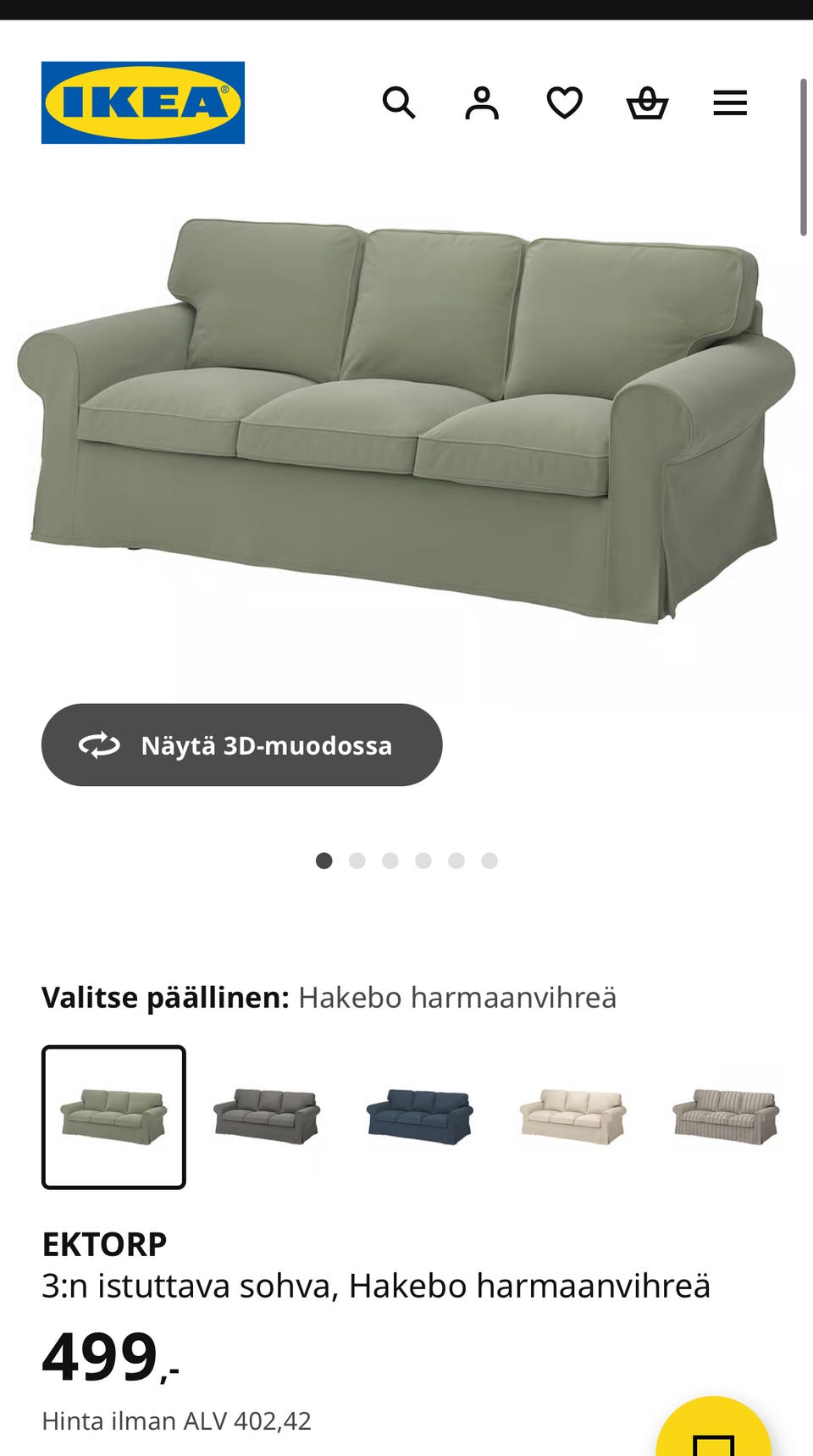Tap Näytä 3D-muodossa button
813x1456 pixels.
tap(241, 745)
